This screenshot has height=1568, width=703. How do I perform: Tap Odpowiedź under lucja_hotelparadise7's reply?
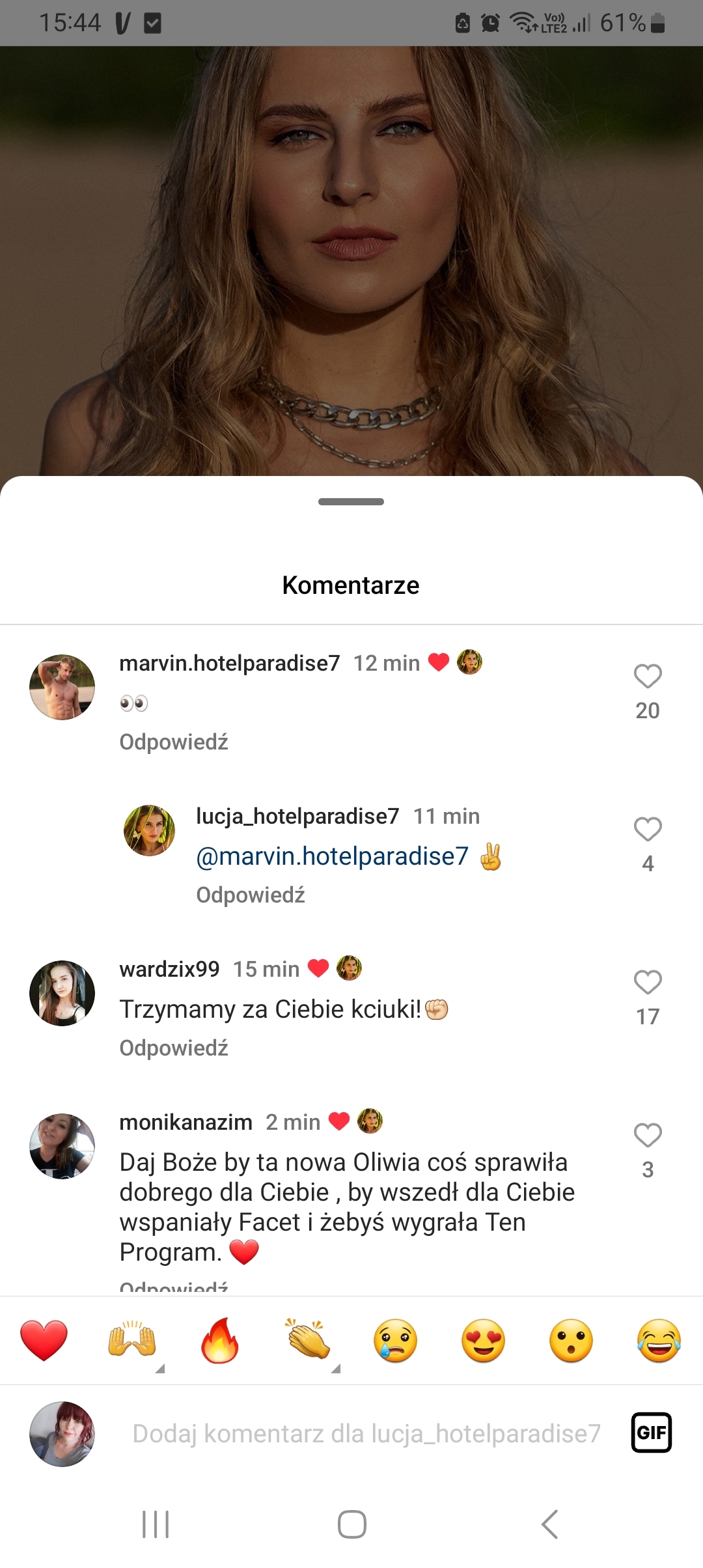[x=251, y=895]
